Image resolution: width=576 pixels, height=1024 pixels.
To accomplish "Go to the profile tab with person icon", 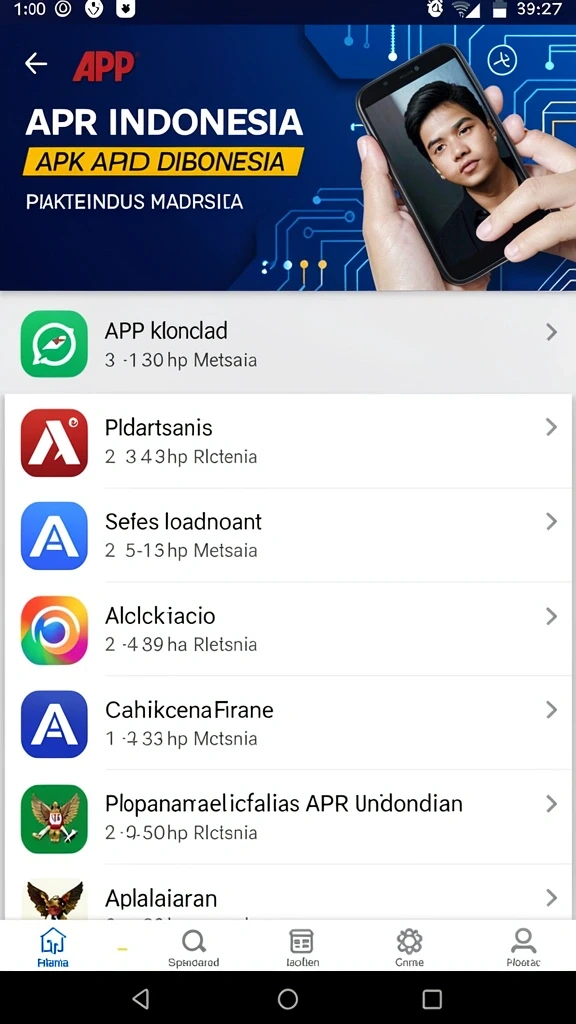I will click(523, 948).
